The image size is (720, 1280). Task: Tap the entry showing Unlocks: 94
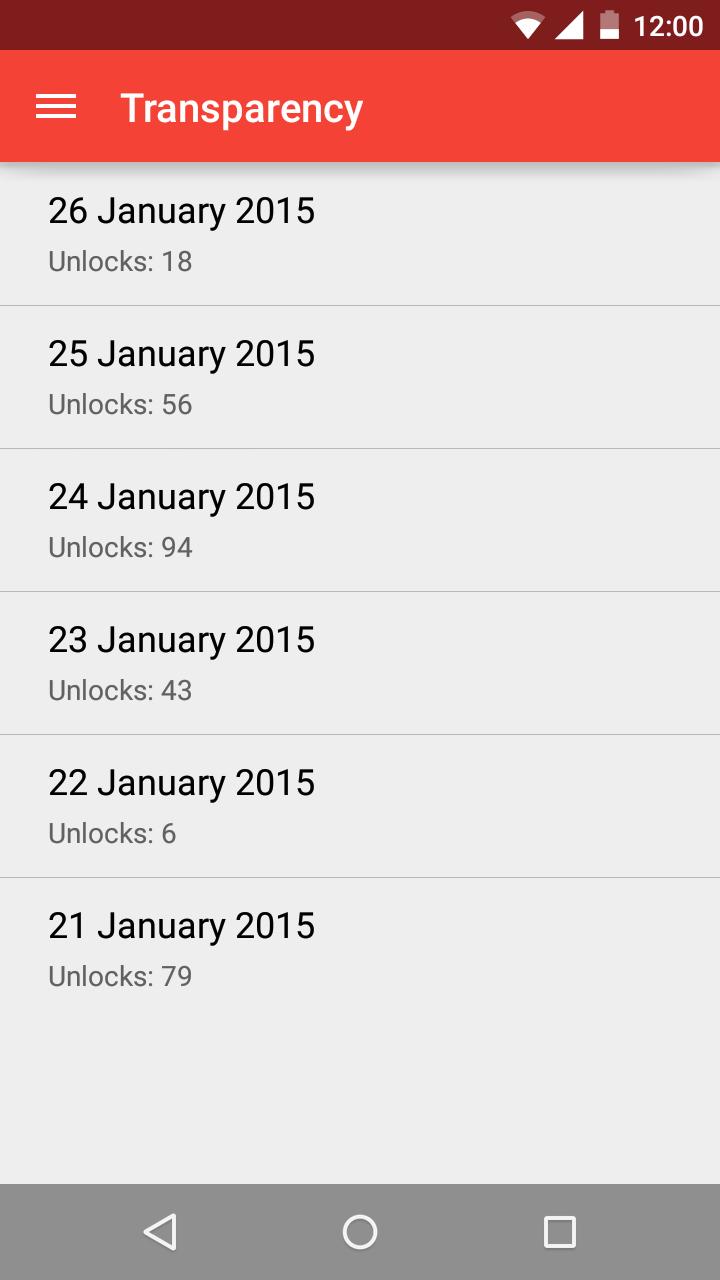[x=360, y=519]
